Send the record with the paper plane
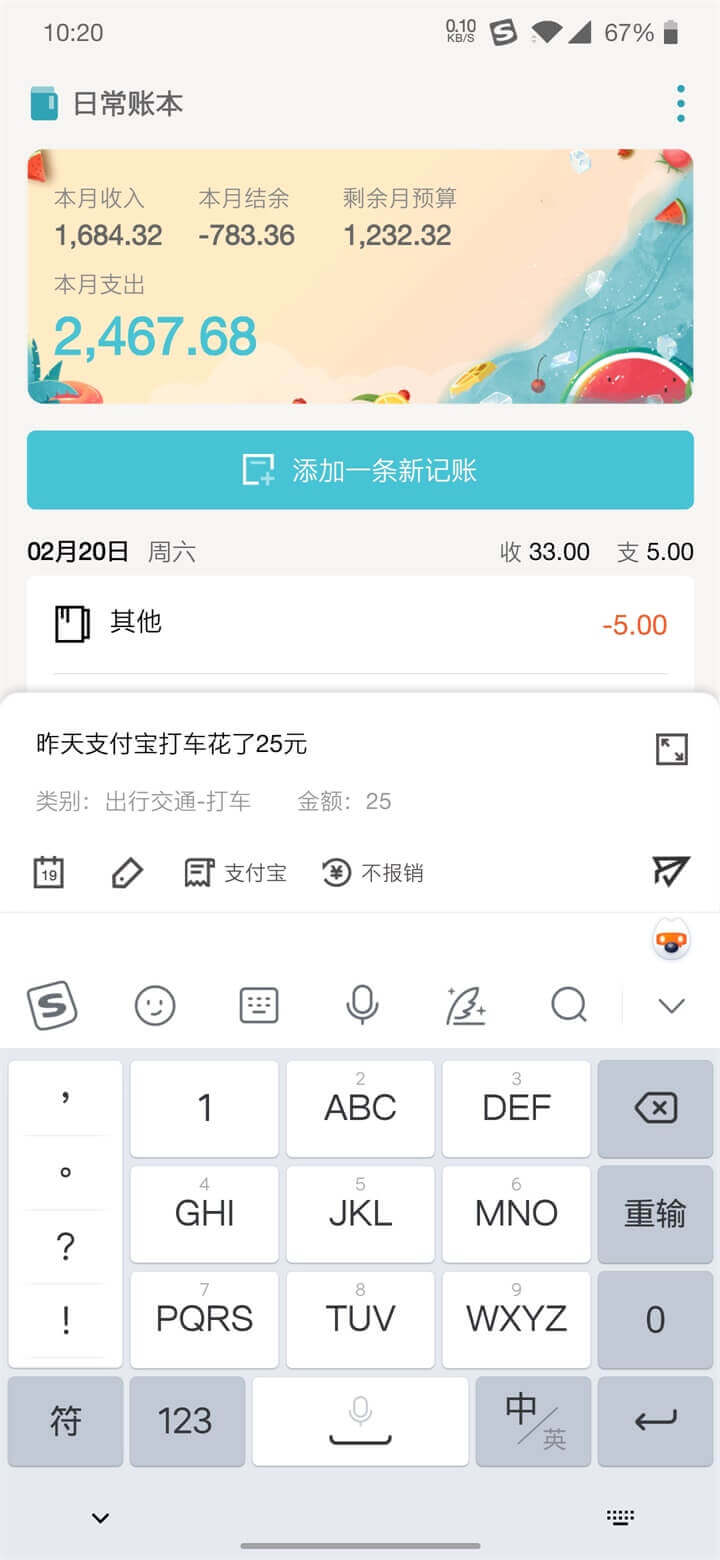The width and height of the screenshot is (720, 1560). coord(670,871)
